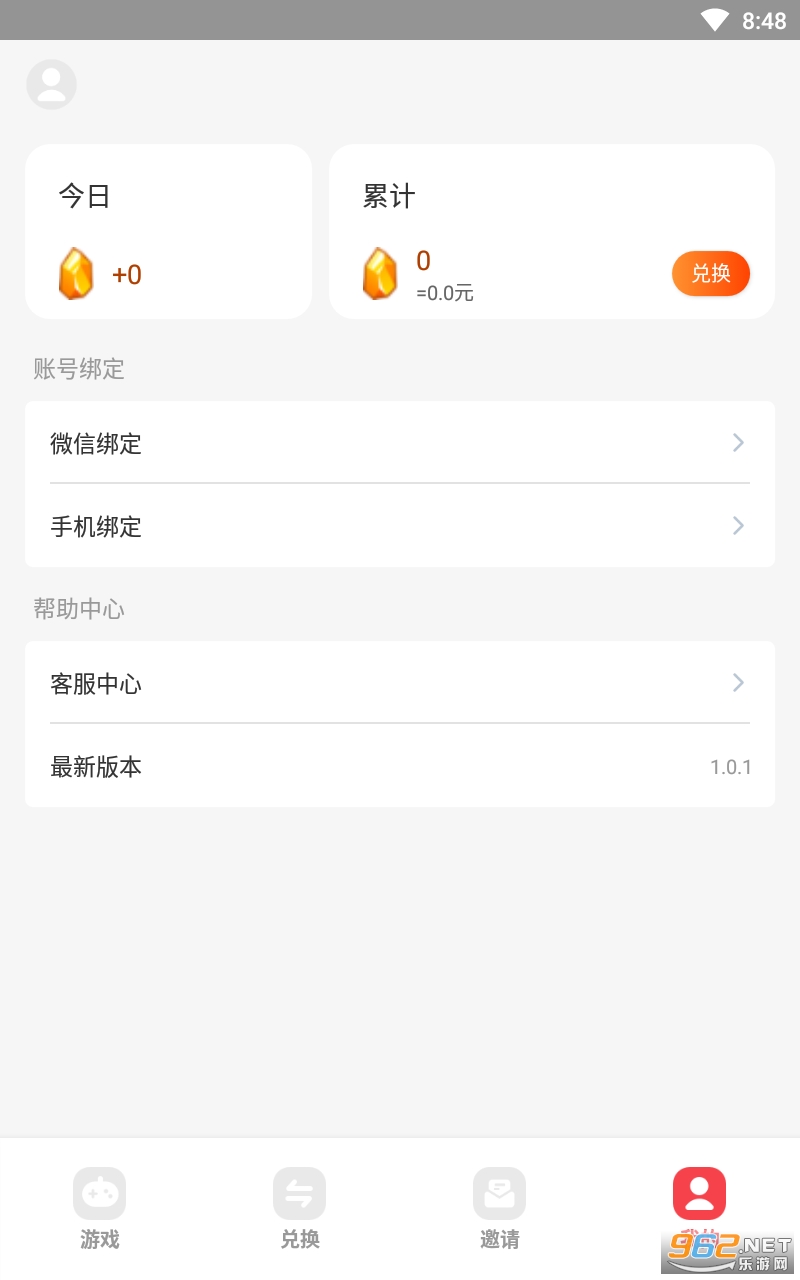Switch to the 游戏 tab
The image size is (800, 1280).
point(99,1207)
